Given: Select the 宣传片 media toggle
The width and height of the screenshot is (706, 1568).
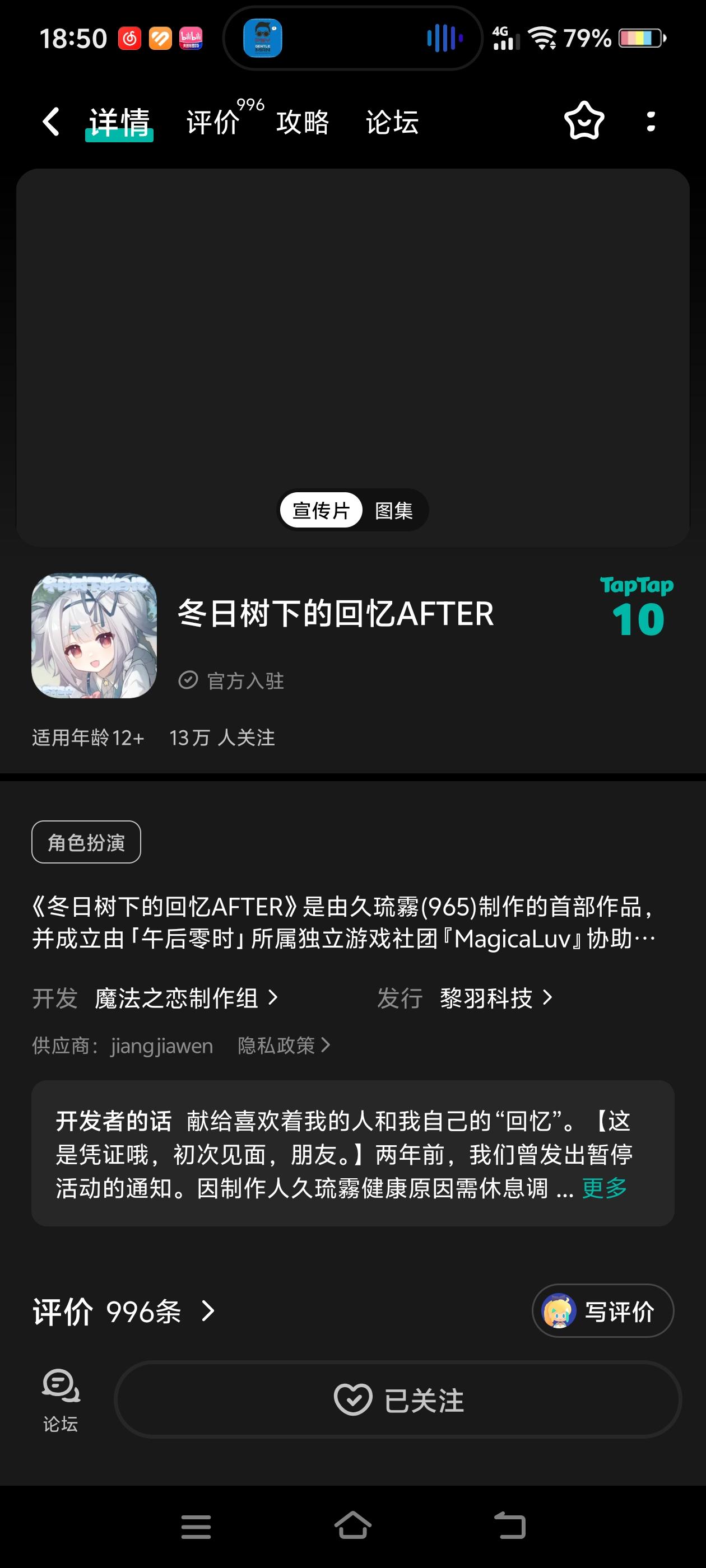Looking at the screenshot, I should tap(321, 510).
